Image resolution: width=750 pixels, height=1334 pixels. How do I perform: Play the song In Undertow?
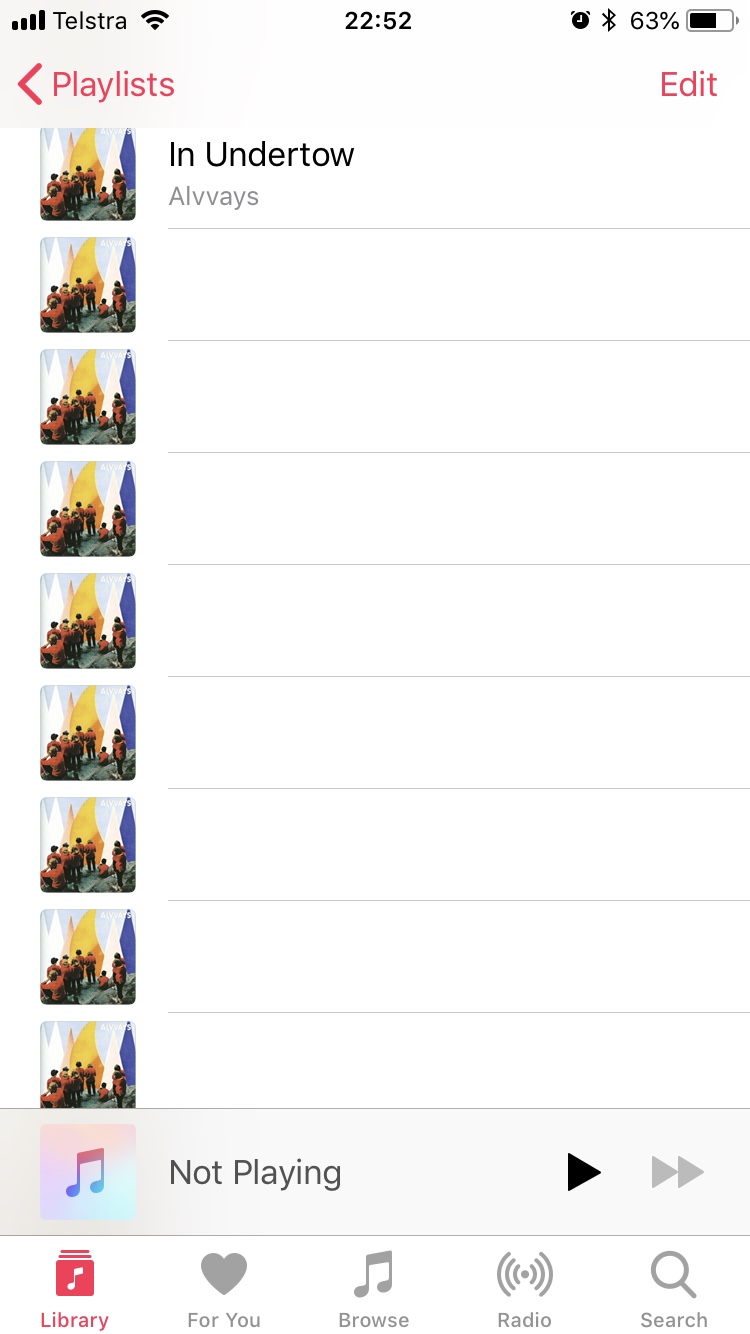point(400,172)
